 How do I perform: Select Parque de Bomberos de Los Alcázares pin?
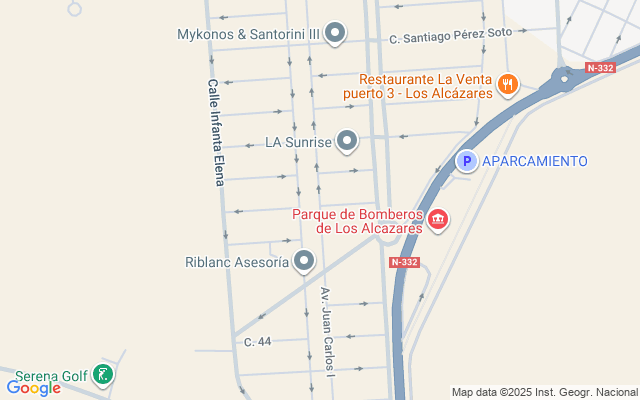tap(438, 219)
